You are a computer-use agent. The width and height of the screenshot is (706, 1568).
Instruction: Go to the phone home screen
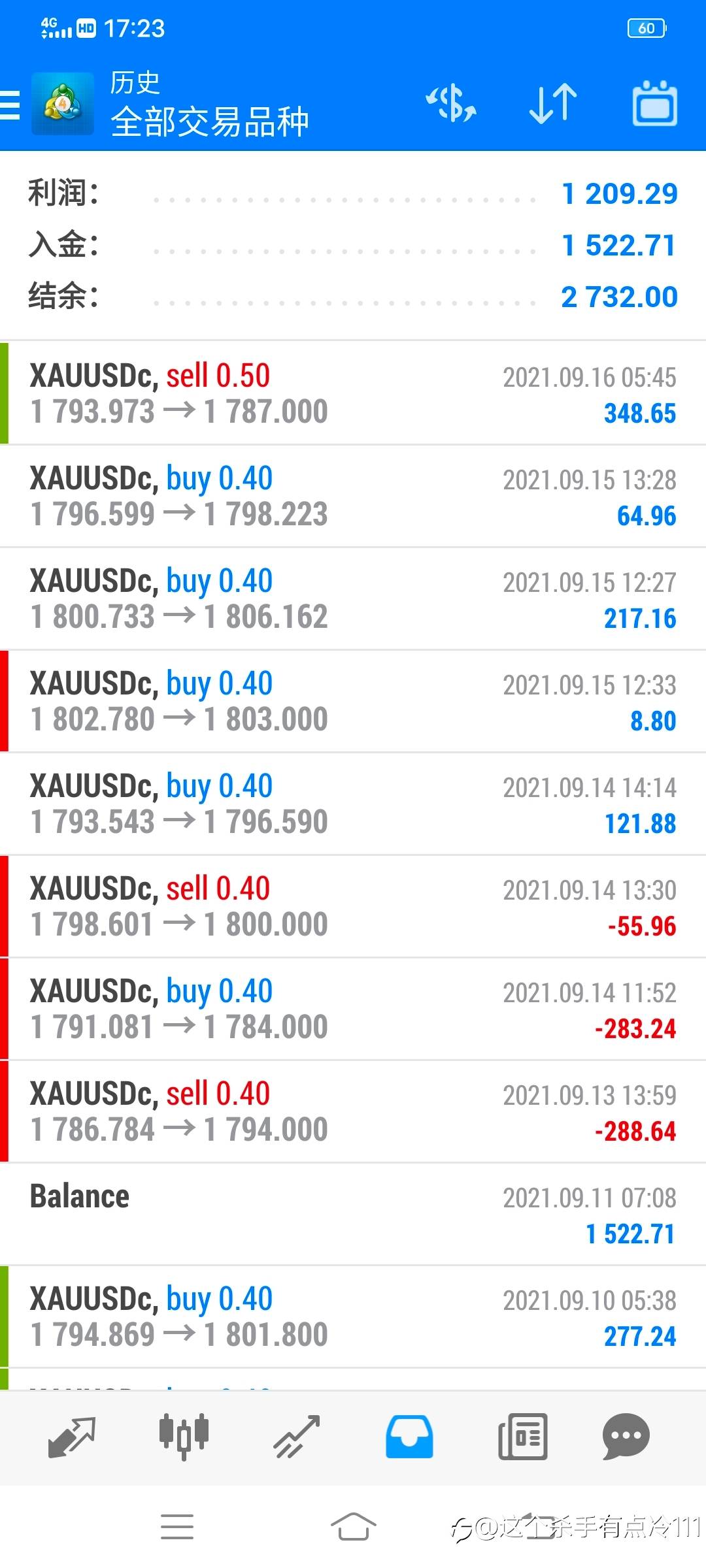[353, 1527]
